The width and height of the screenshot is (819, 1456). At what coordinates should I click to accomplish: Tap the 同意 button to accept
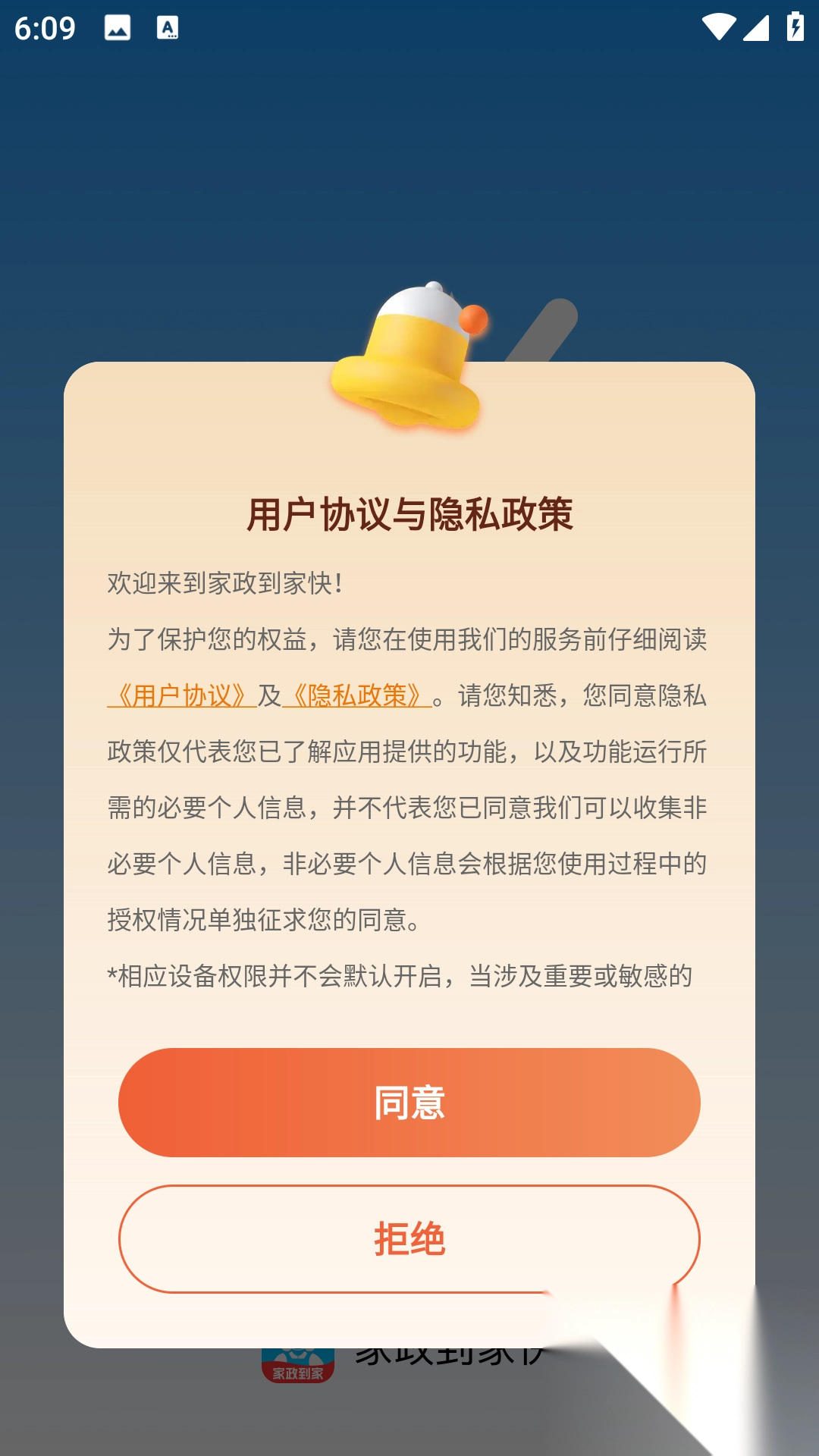(x=409, y=1102)
